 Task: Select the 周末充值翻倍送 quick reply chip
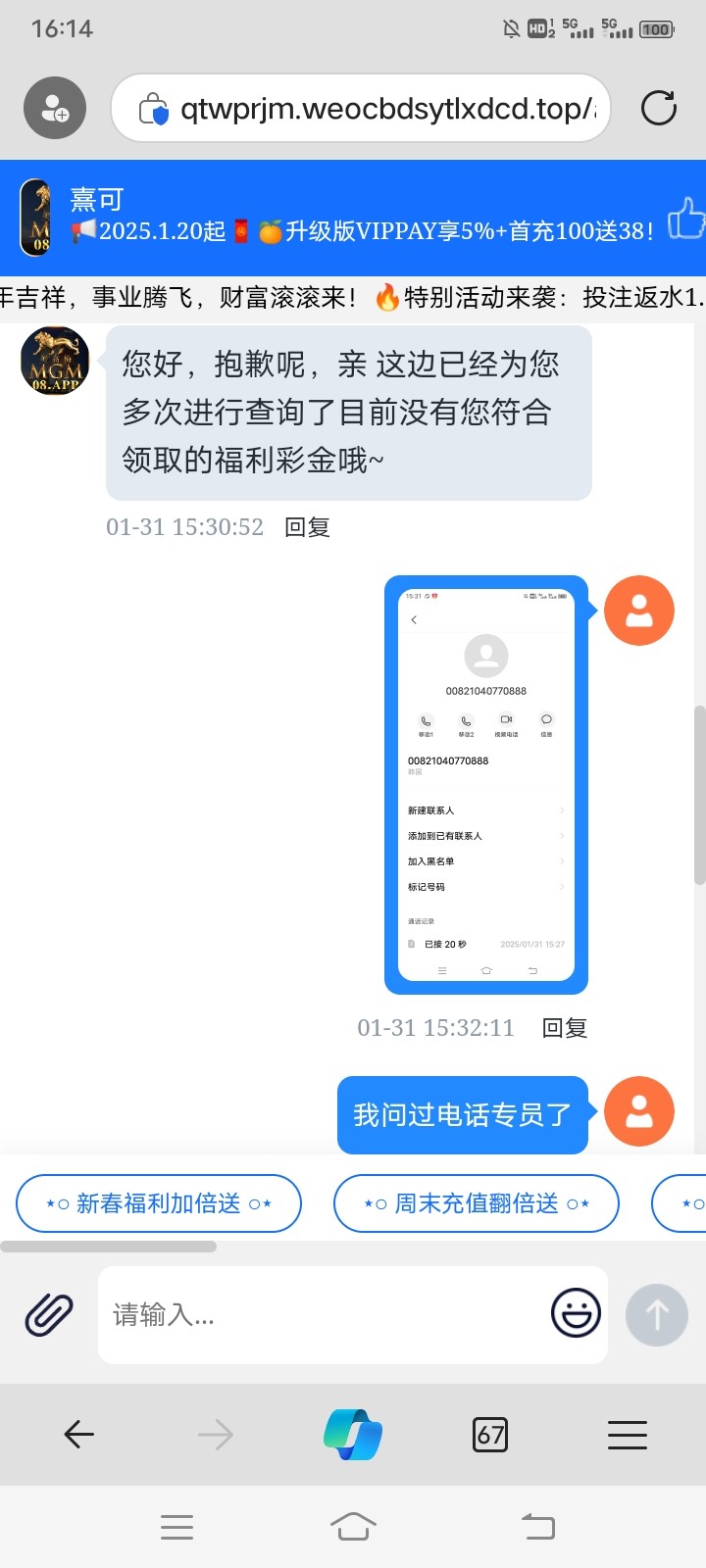pyautogui.click(x=477, y=1203)
